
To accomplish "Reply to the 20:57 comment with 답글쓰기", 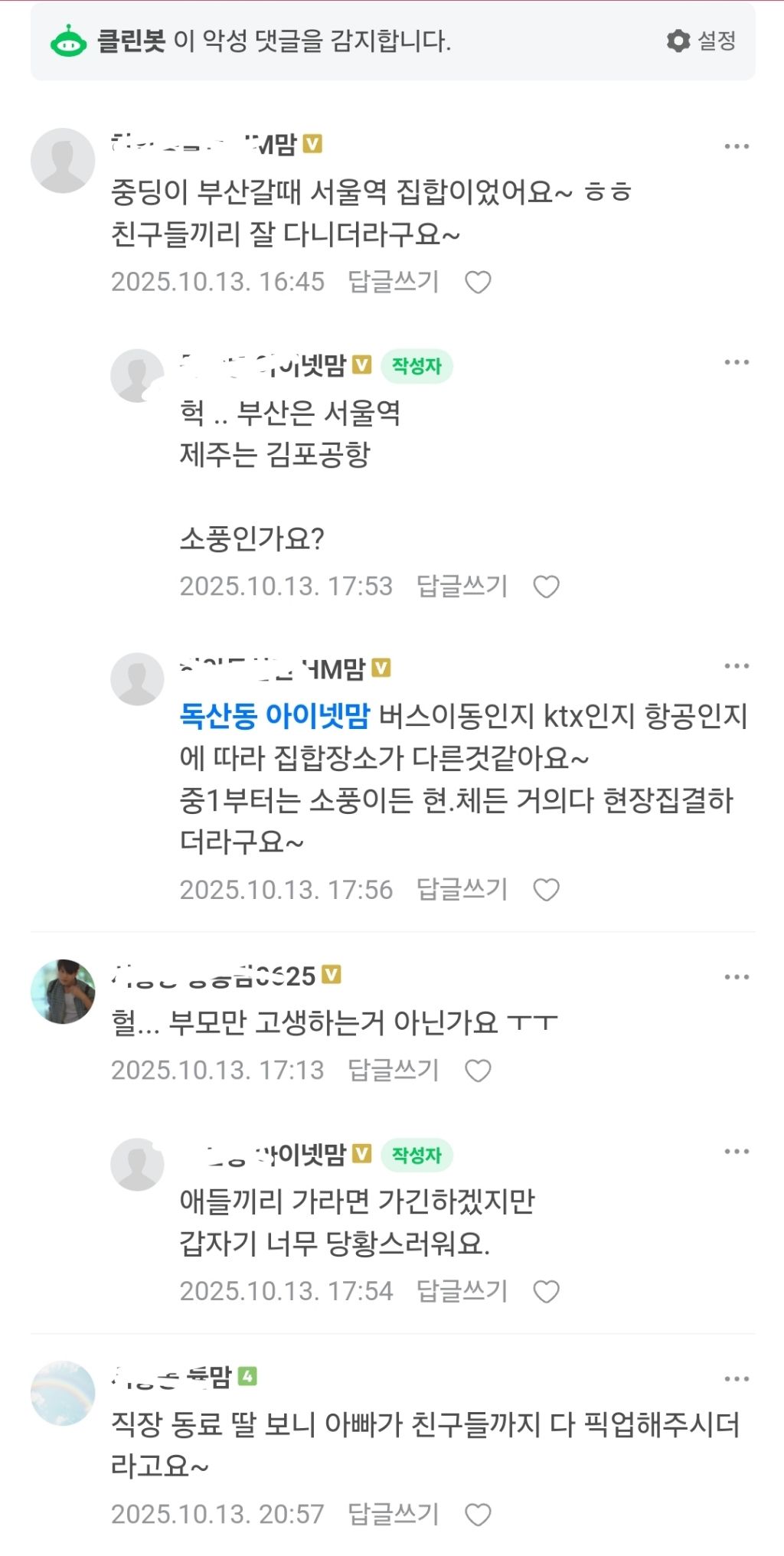I will [394, 1514].
